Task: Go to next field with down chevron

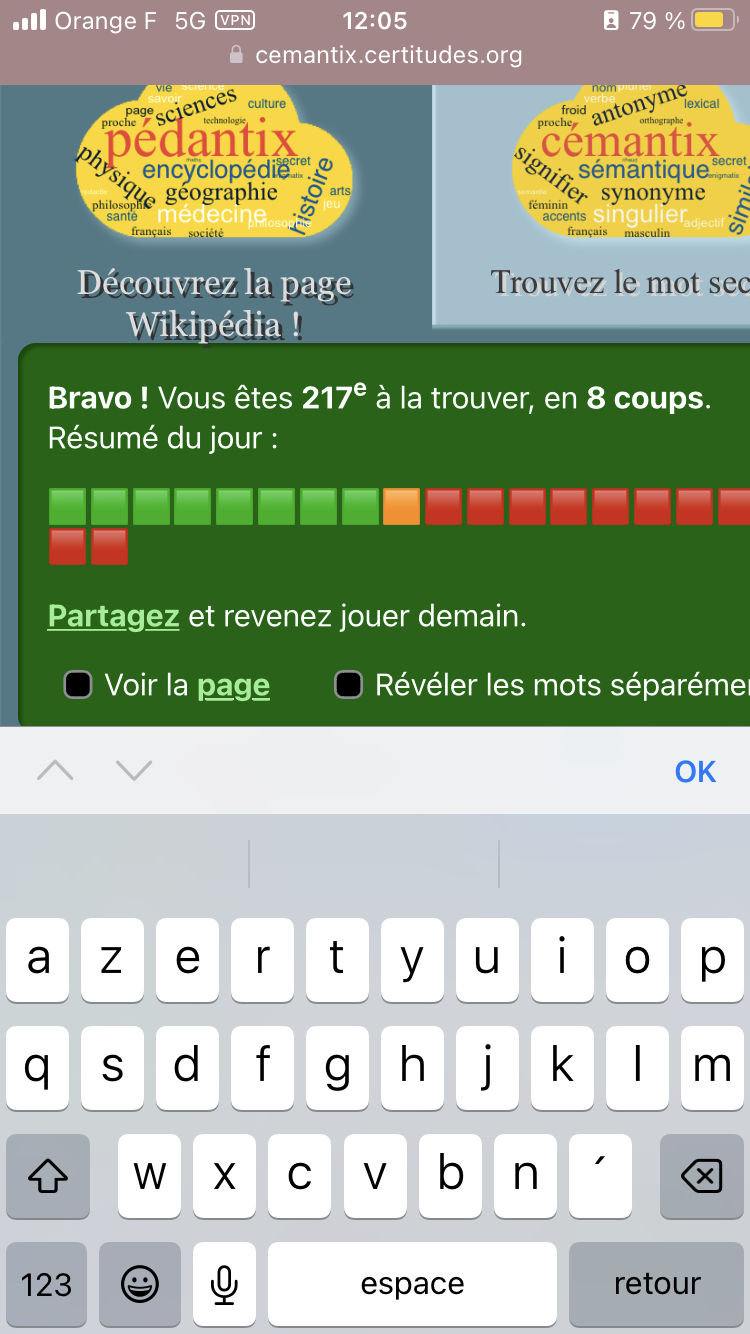Action: (134, 770)
